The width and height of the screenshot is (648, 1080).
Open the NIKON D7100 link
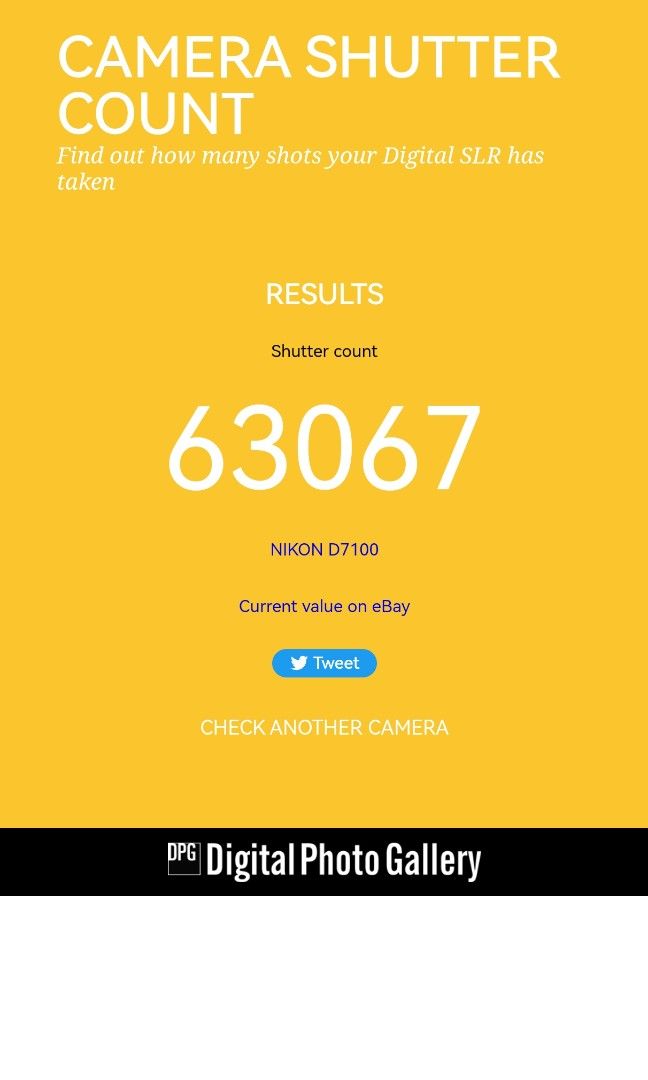click(324, 550)
